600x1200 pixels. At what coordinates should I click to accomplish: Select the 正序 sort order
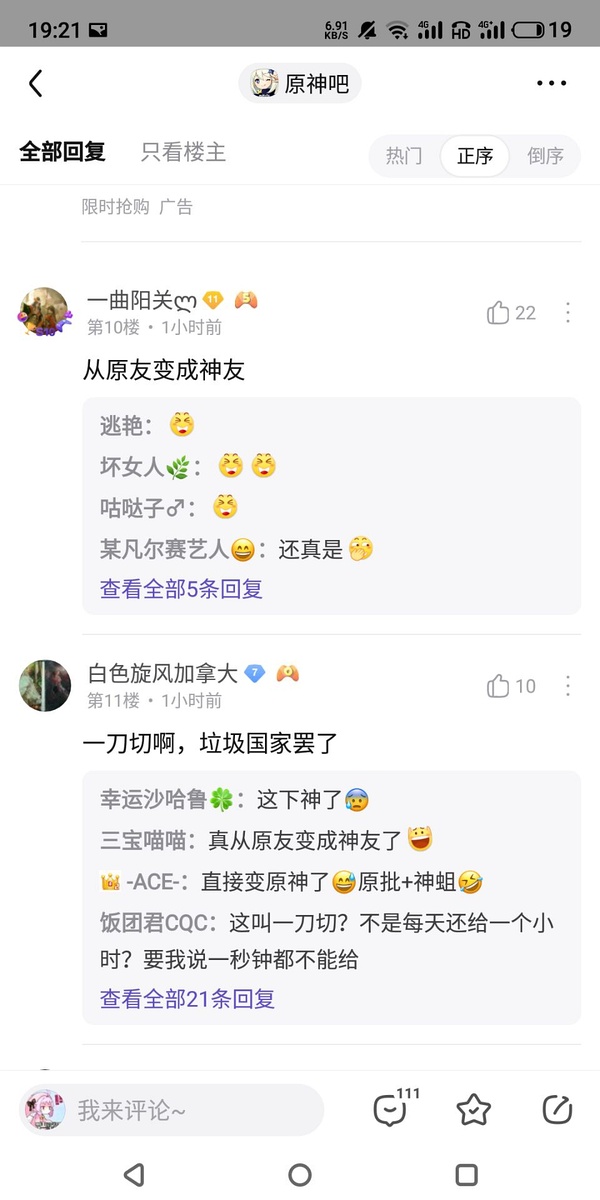(475, 156)
